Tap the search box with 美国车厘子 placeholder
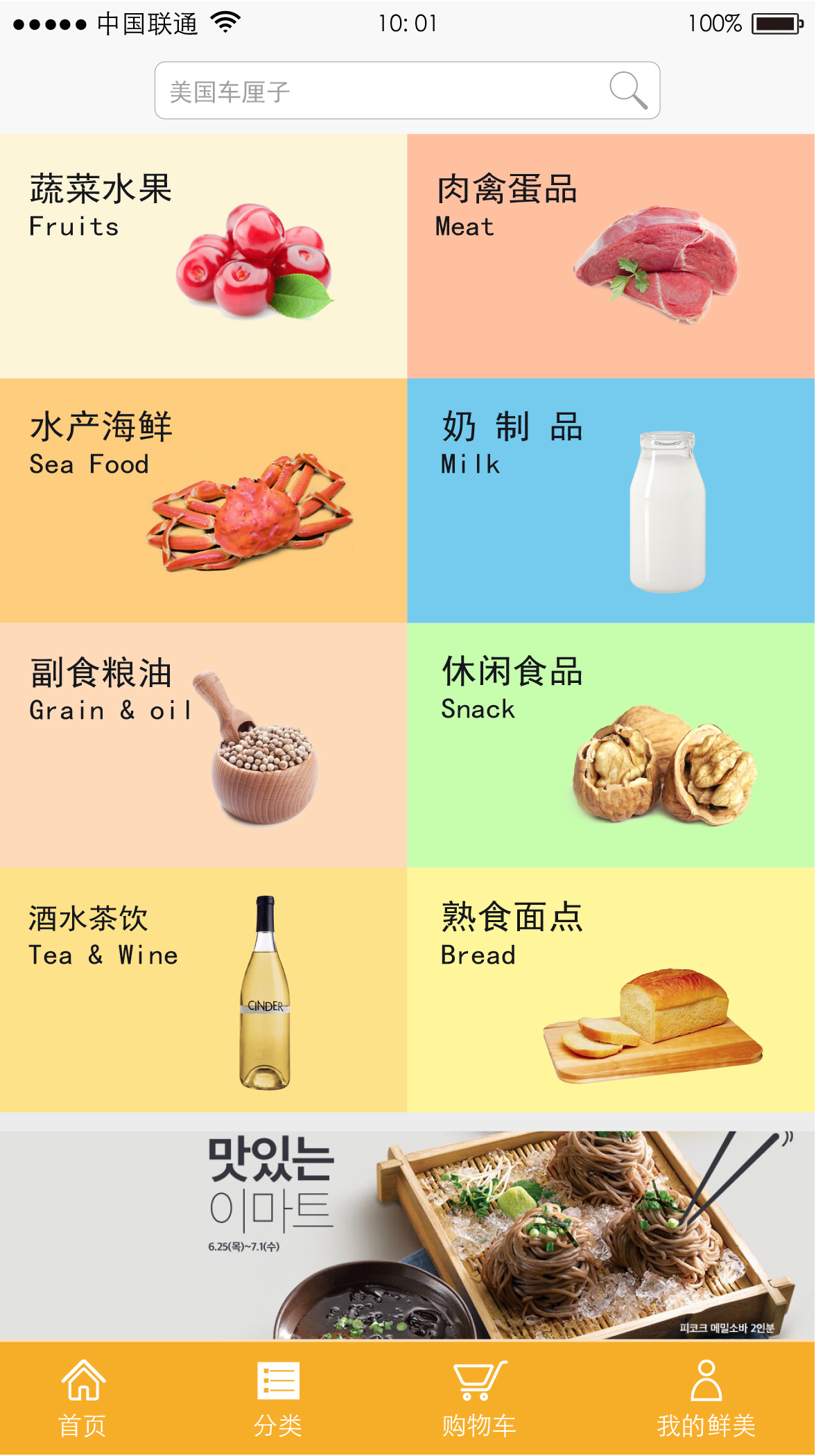Image resolution: width=816 pixels, height=1456 pixels. click(407, 91)
